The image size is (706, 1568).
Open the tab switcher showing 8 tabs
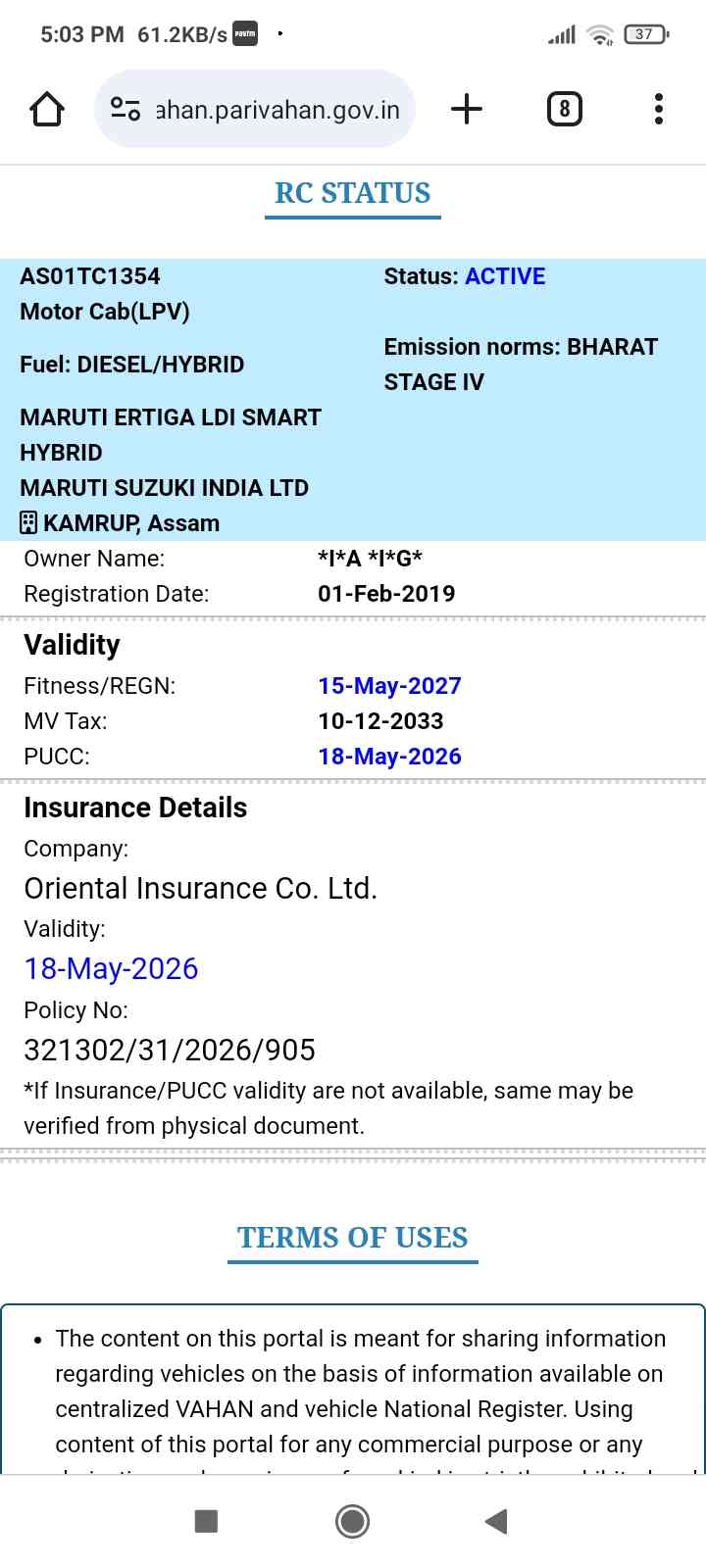(x=564, y=109)
